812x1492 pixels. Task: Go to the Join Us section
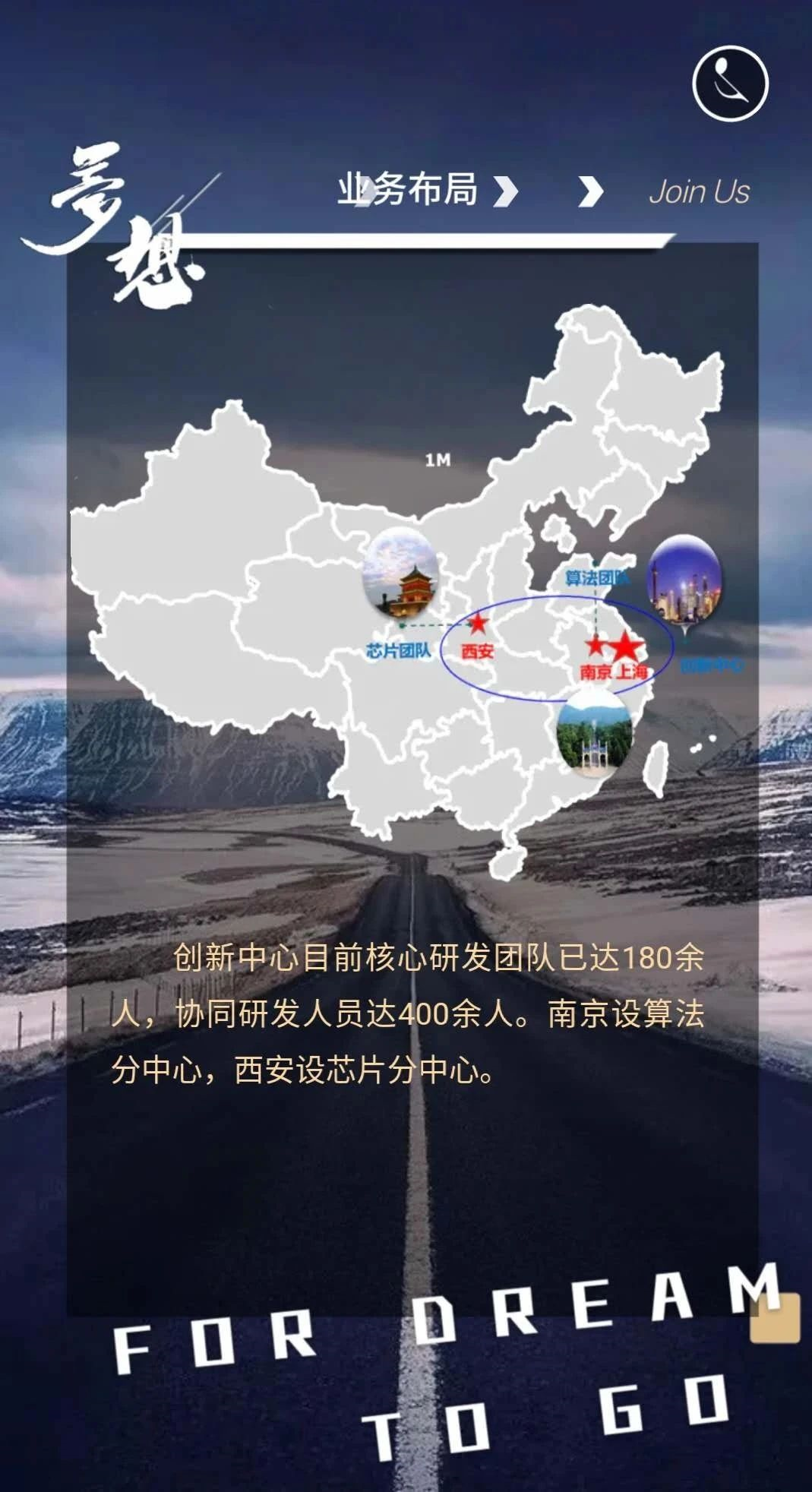coord(699,191)
